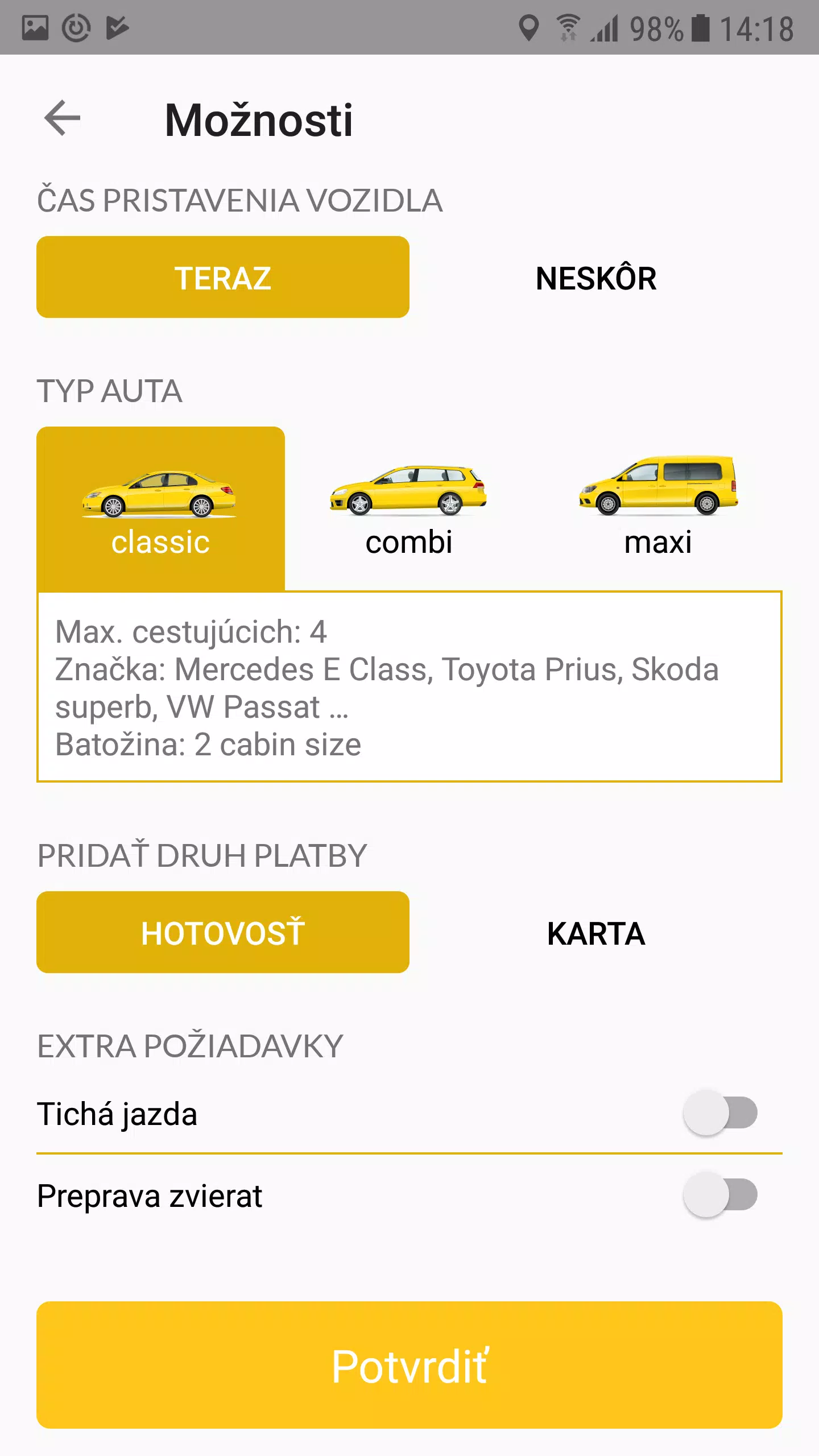
Task: Go back using the arrow icon
Action: (x=62, y=118)
